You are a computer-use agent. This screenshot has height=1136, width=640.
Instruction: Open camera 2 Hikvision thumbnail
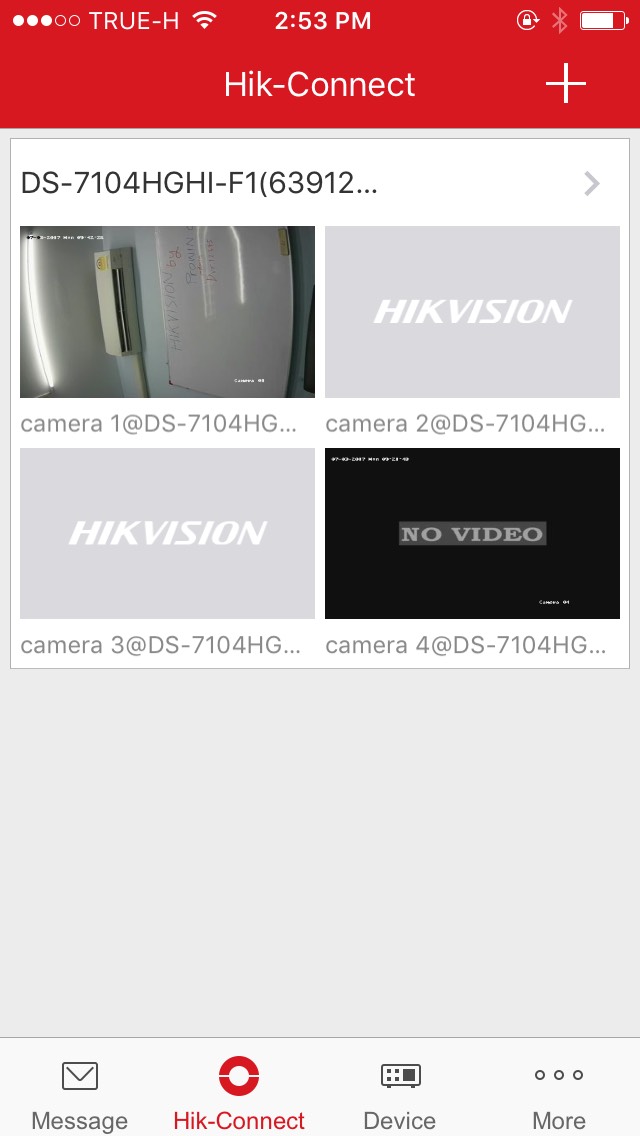tap(472, 312)
